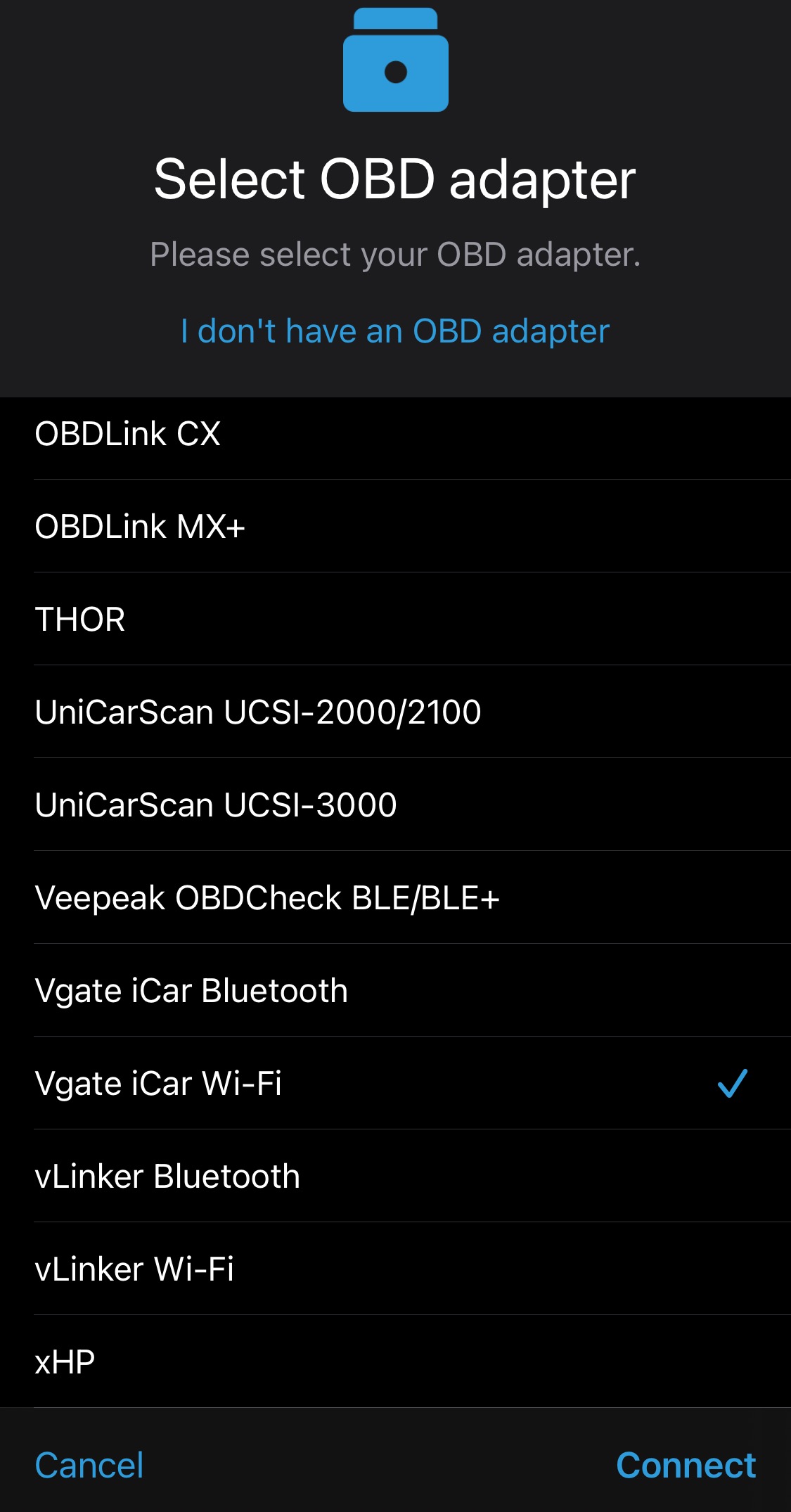Viewport: 791px width, 1512px height.
Task: Select vLinker Wi-Fi adapter
Action: (395, 1269)
